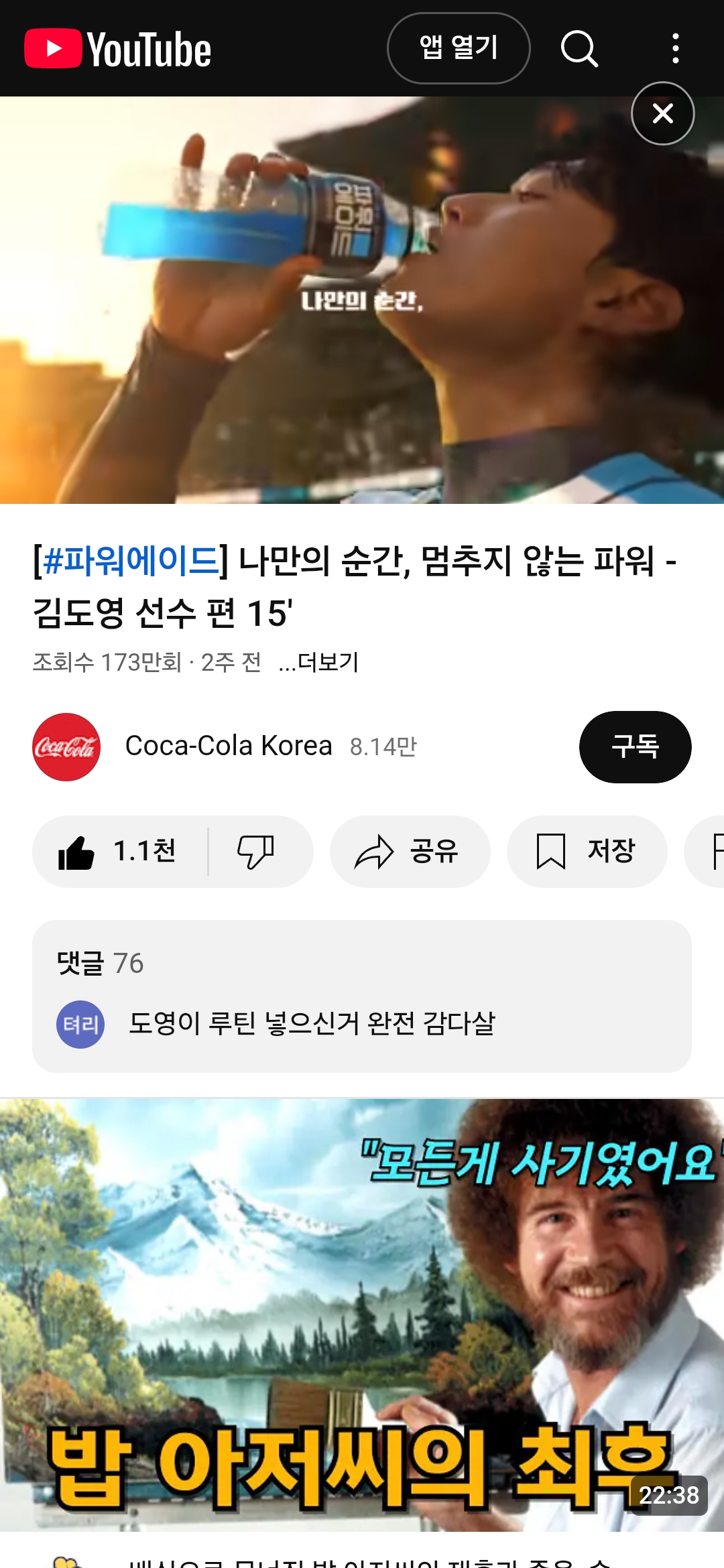Open YouTube search
This screenshot has width=724, height=1568.
pyautogui.click(x=579, y=48)
